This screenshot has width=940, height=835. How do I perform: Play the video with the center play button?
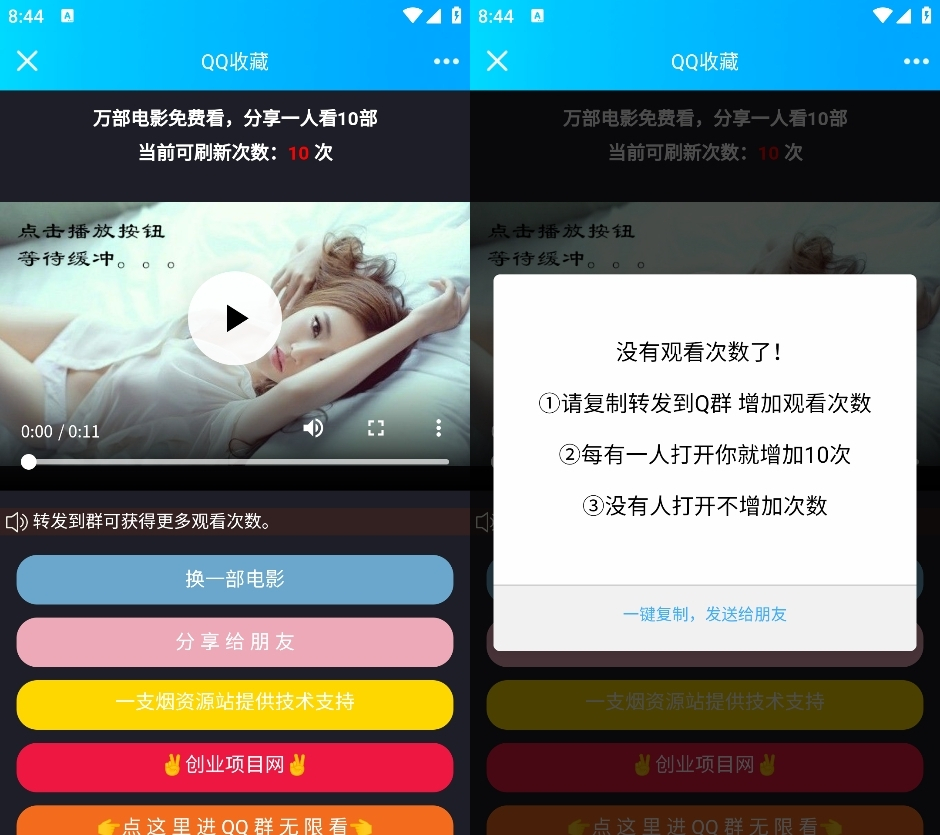click(x=235, y=318)
